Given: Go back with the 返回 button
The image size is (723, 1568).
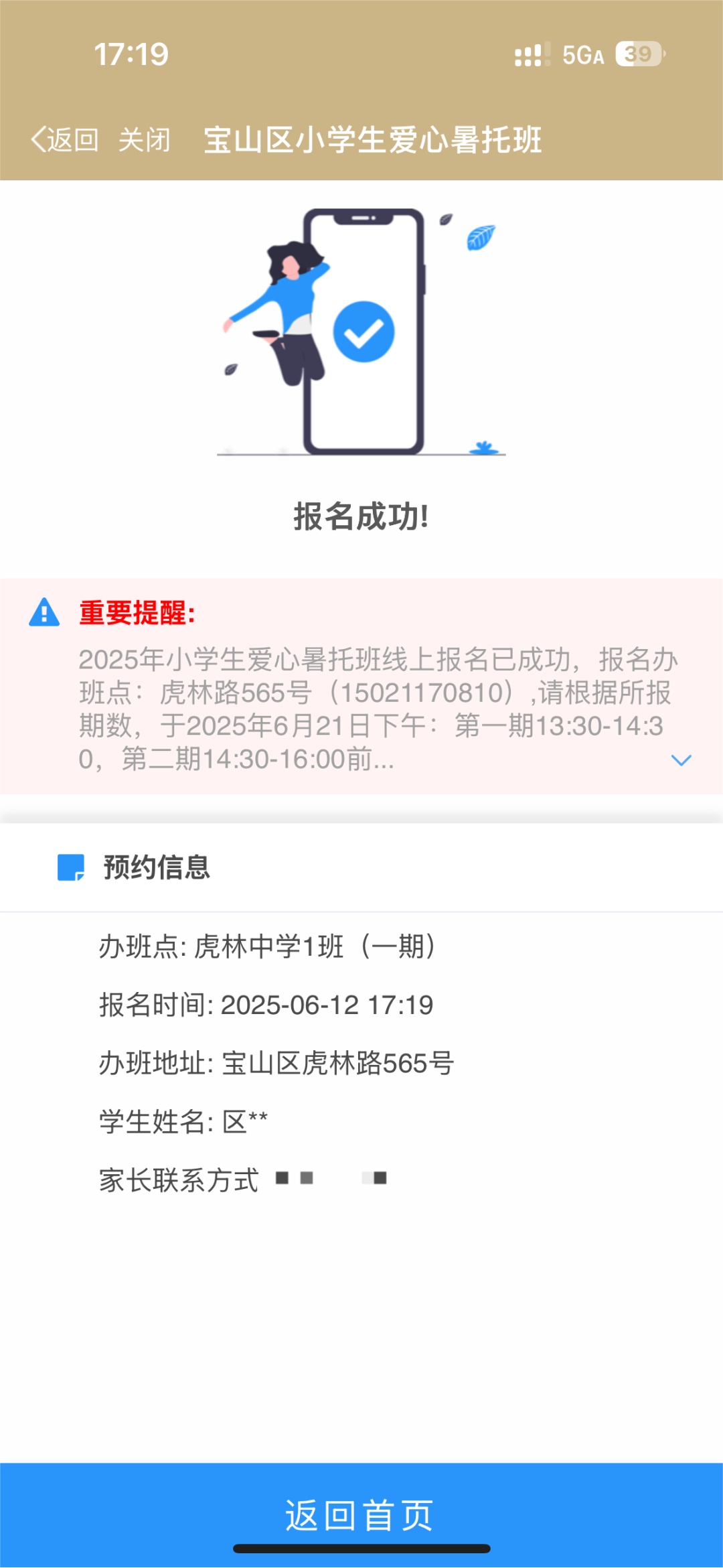Looking at the screenshot, I should pyautogui.click(x=65, y=140).
